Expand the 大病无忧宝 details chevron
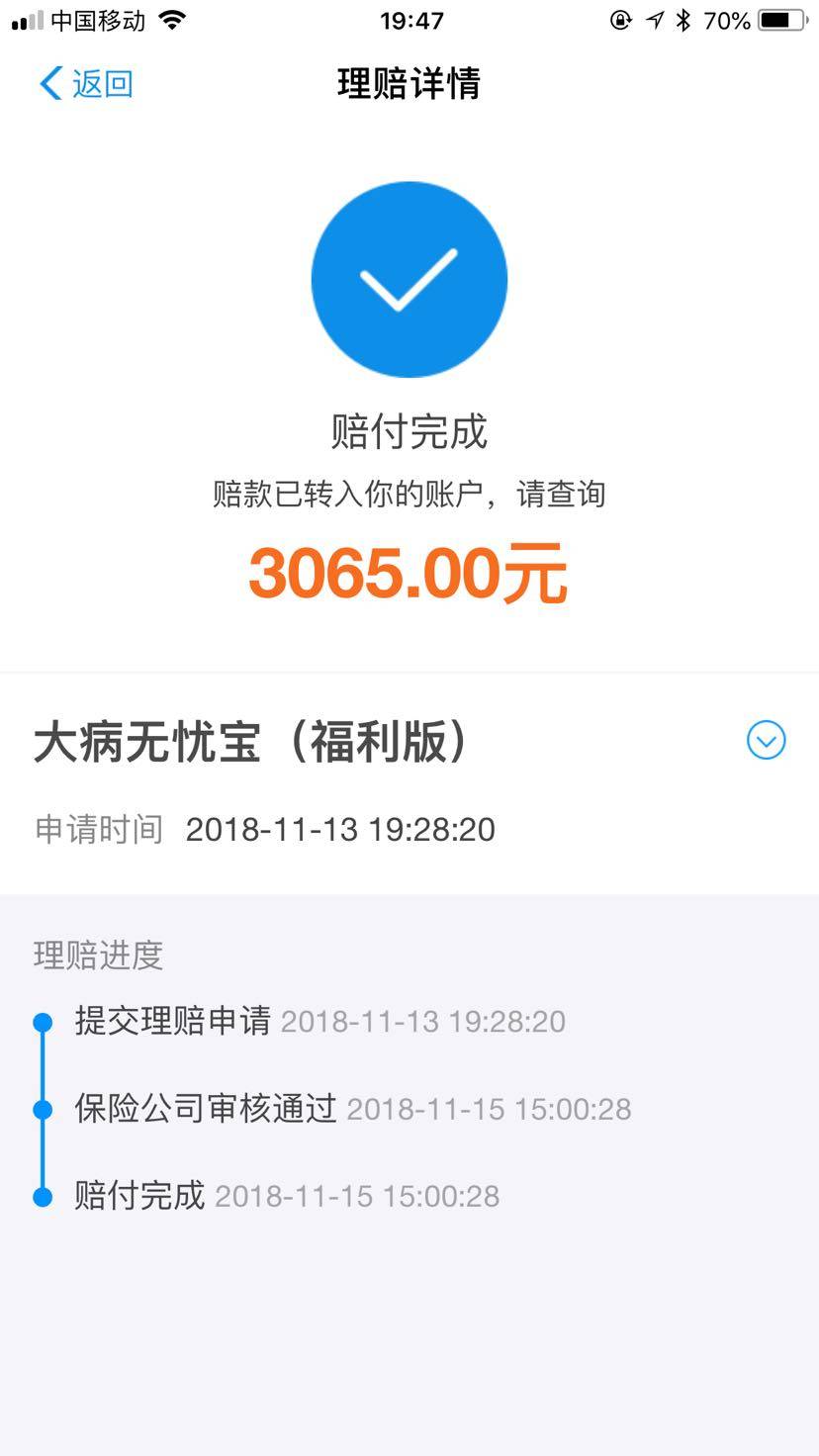The image size is (819, 1456). point(766,740)
